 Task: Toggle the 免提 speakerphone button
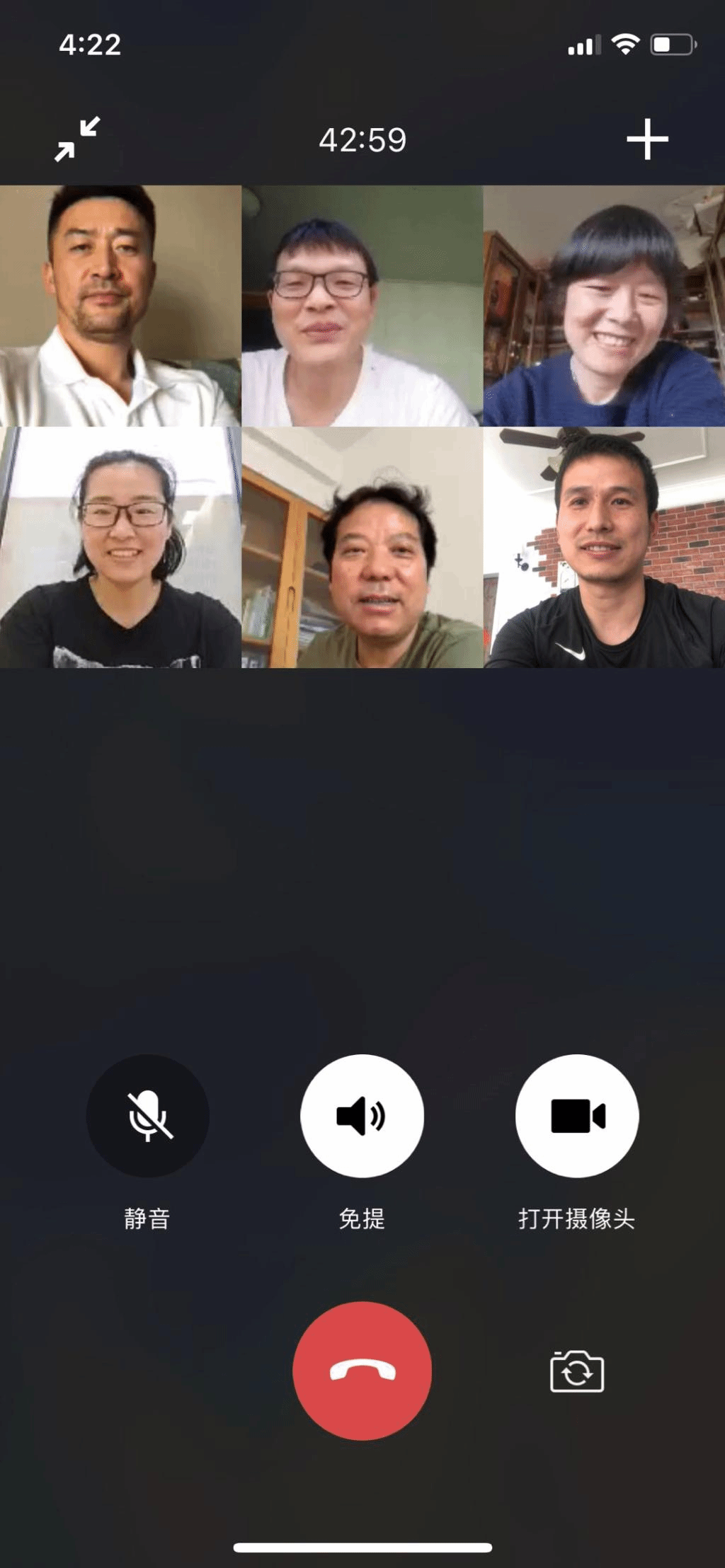pyautogui.click(x=362, y=1116)
